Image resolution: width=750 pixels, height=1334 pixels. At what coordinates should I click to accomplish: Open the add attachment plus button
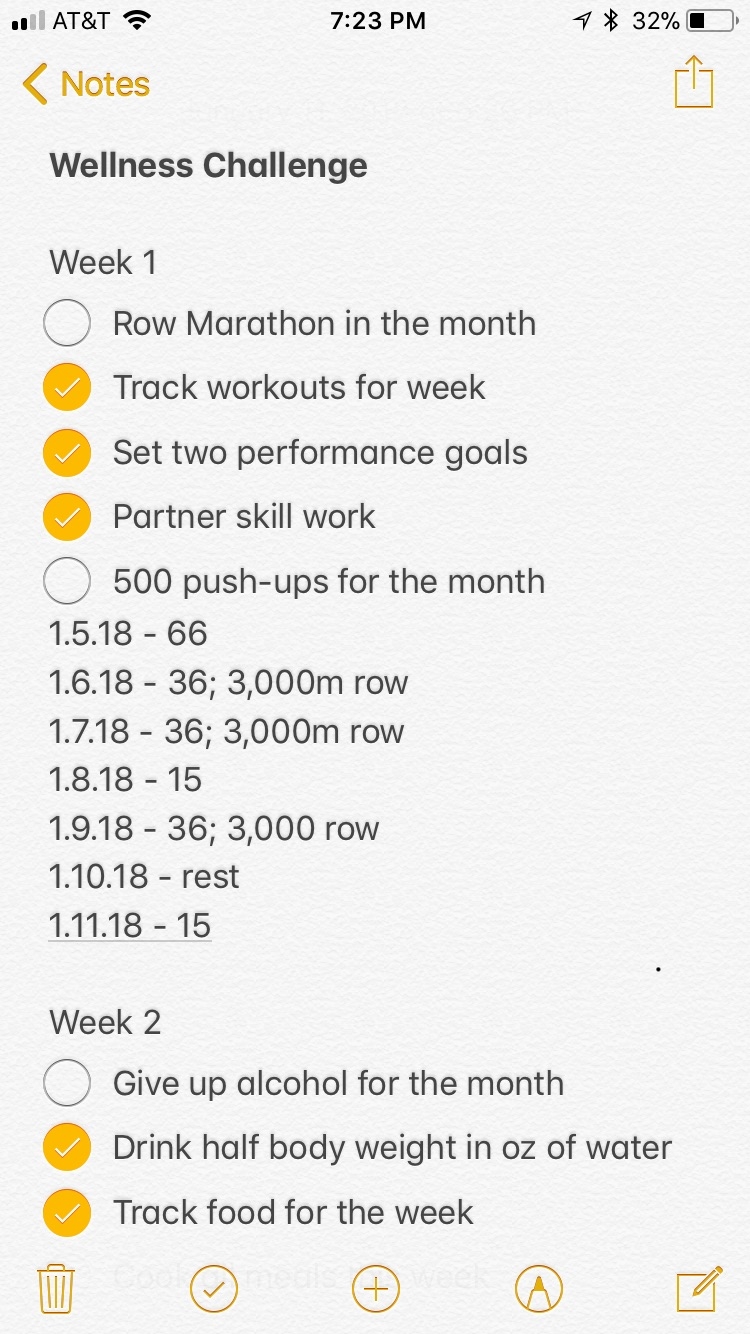[376, 1289]
